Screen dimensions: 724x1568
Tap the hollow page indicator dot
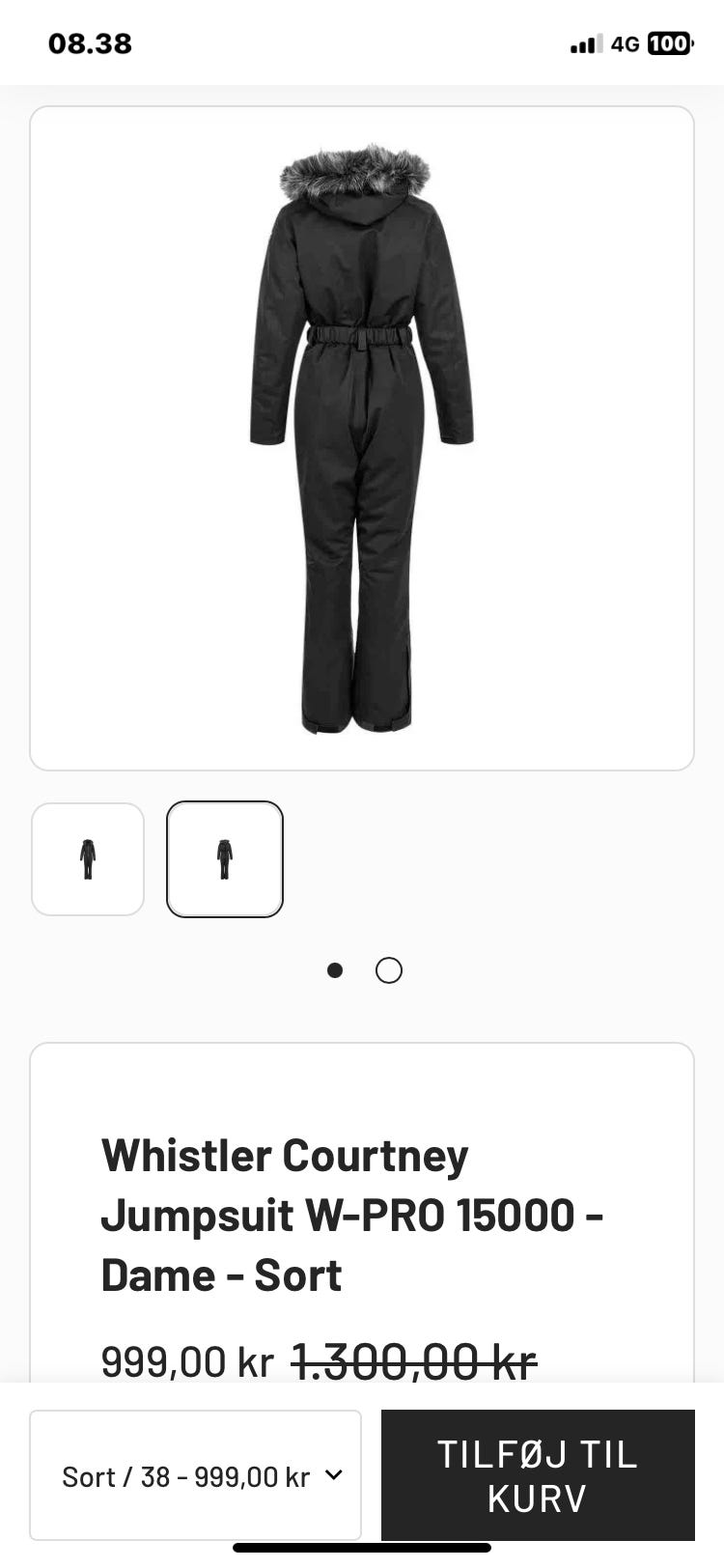click(389, 970)
